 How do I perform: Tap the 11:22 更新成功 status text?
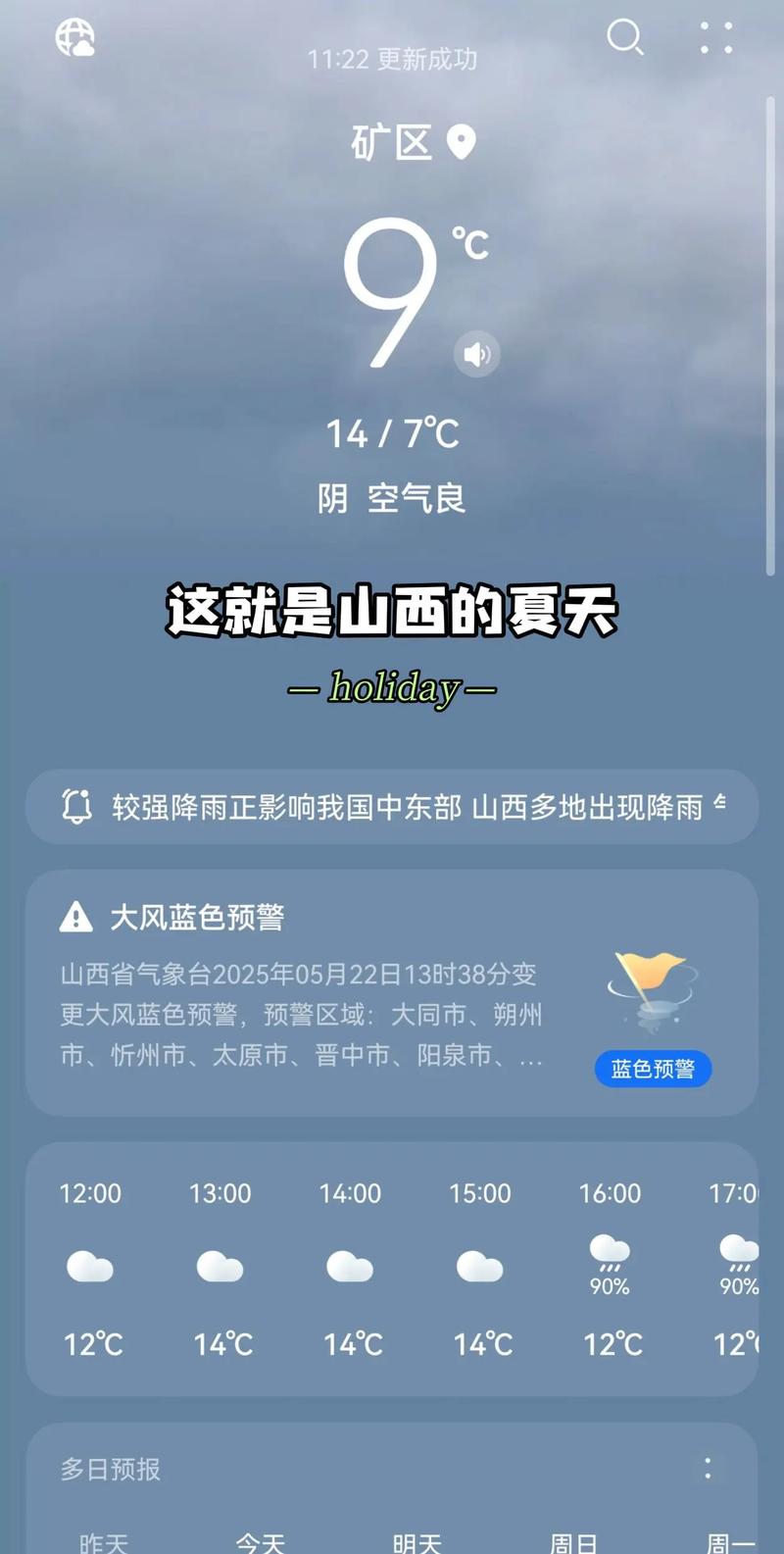coord(394,59)
